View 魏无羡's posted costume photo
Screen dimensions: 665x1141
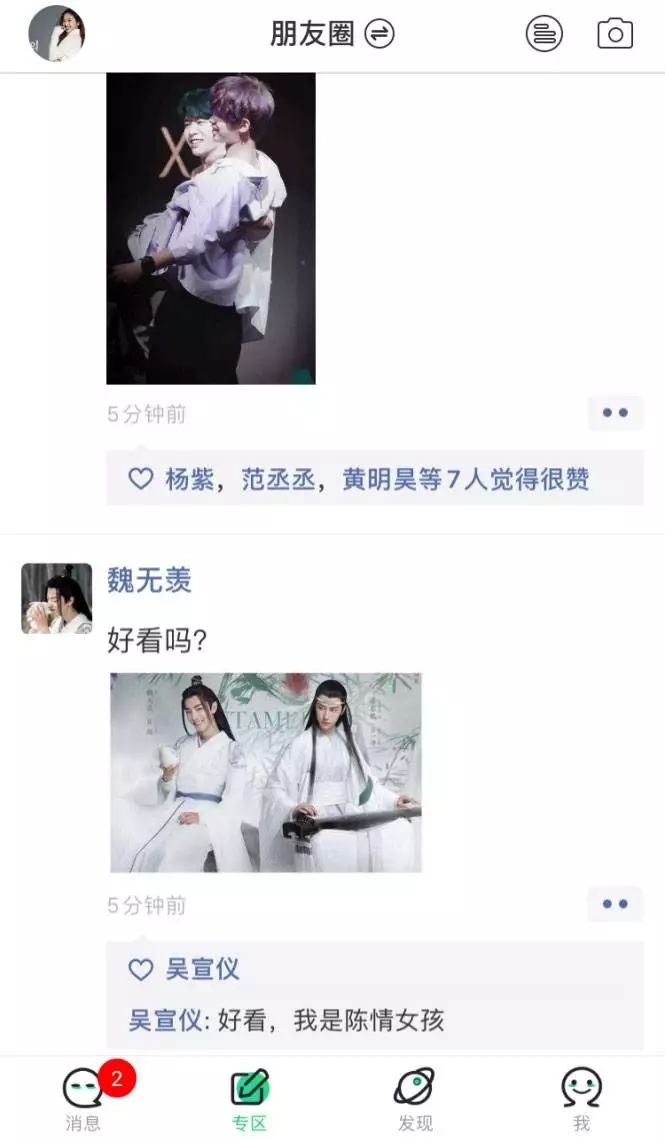tap(265, 772)
